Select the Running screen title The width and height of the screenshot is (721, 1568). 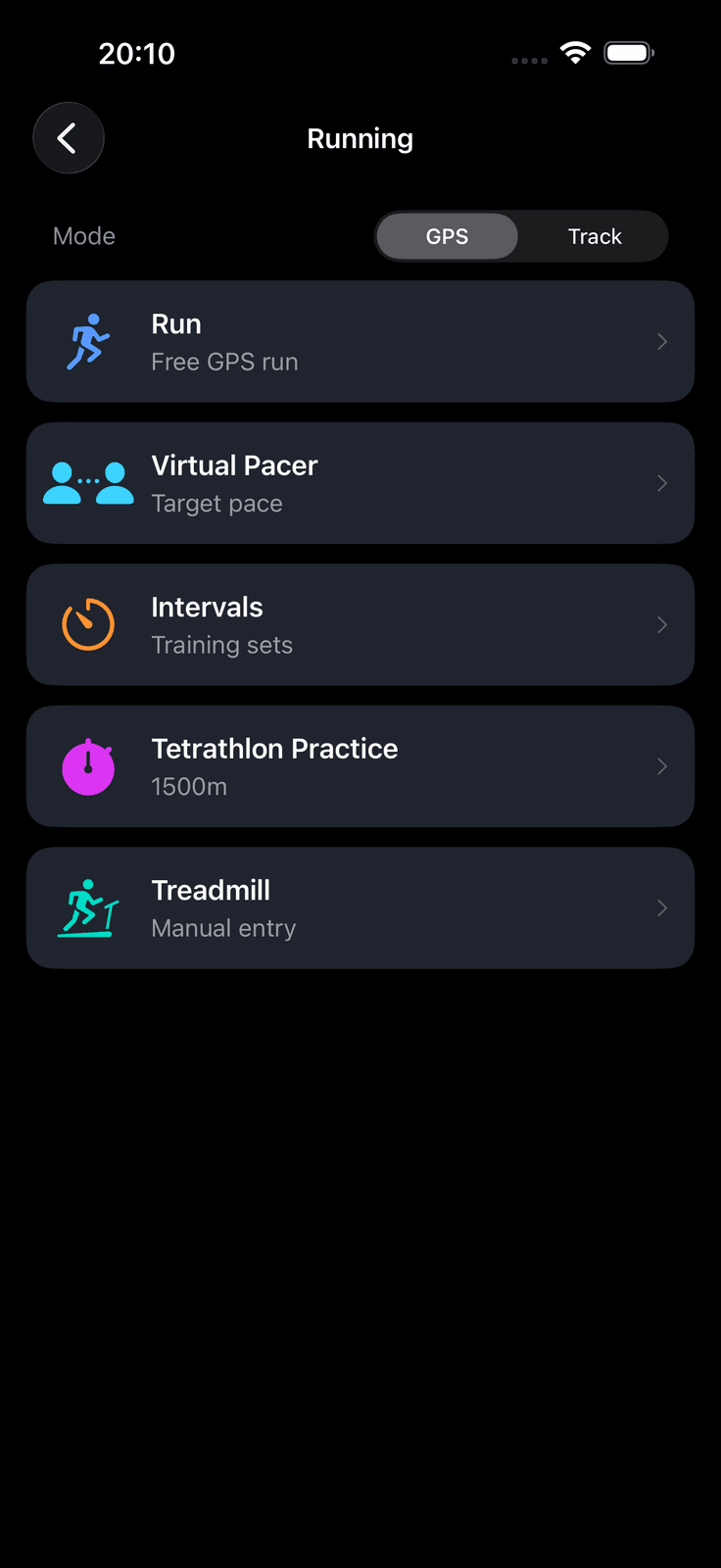tap(360, 137)
